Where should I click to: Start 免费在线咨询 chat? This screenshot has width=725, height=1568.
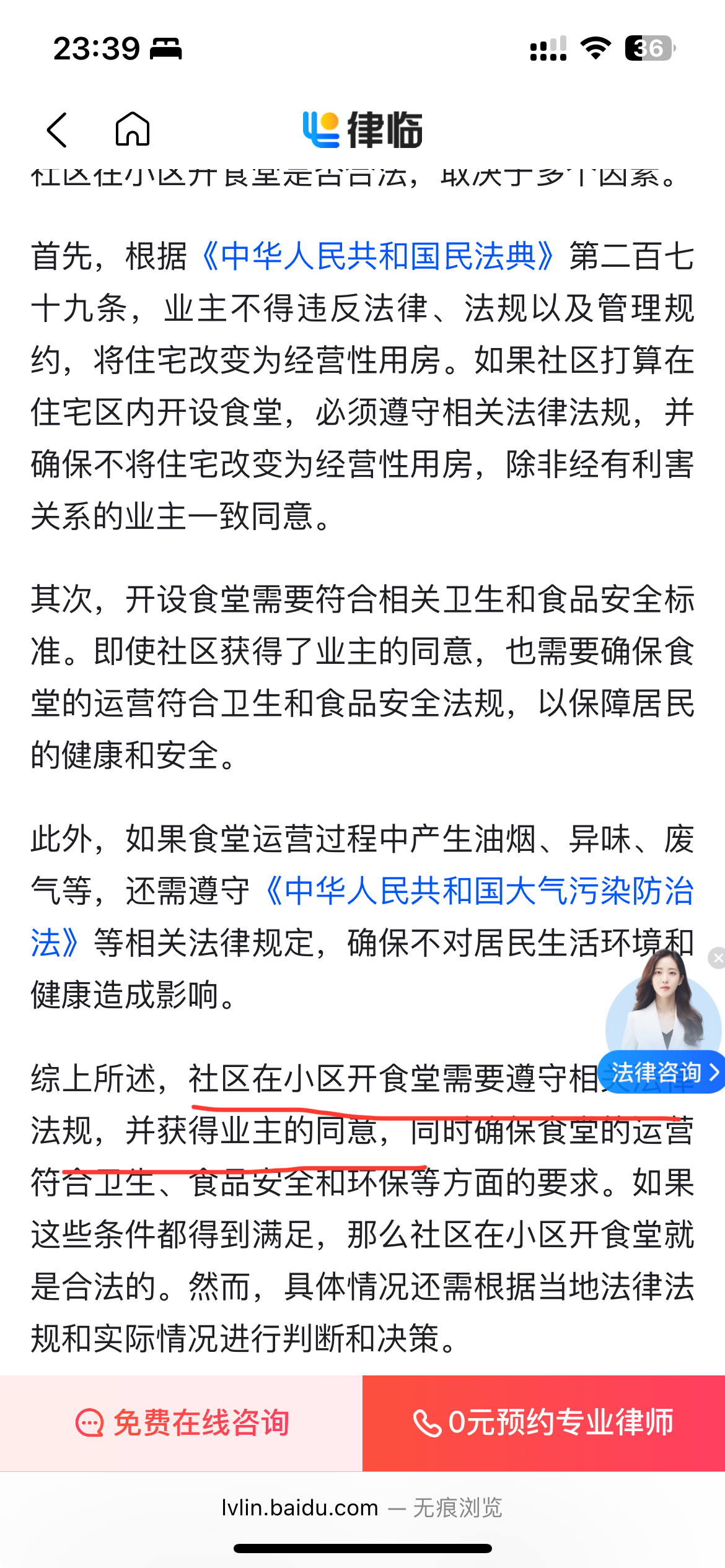coord(182,1423)
